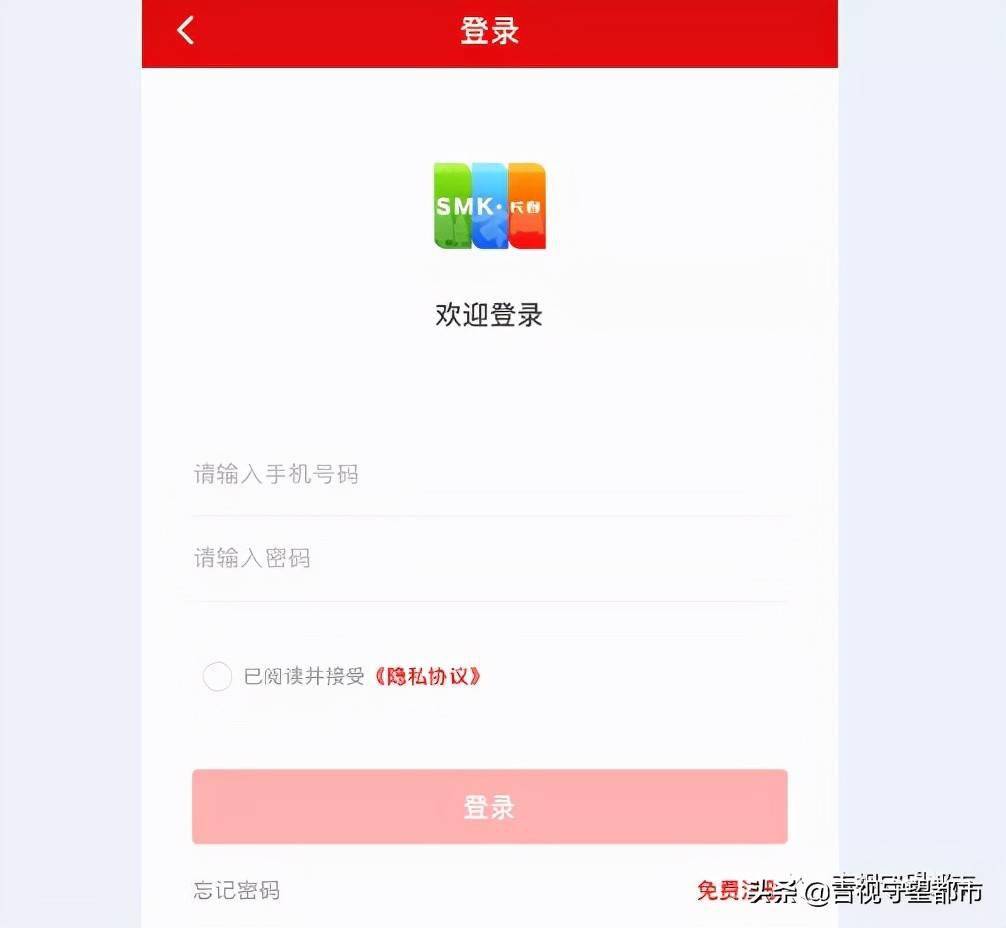Go back using the top-left arrow

pos(185,30)
